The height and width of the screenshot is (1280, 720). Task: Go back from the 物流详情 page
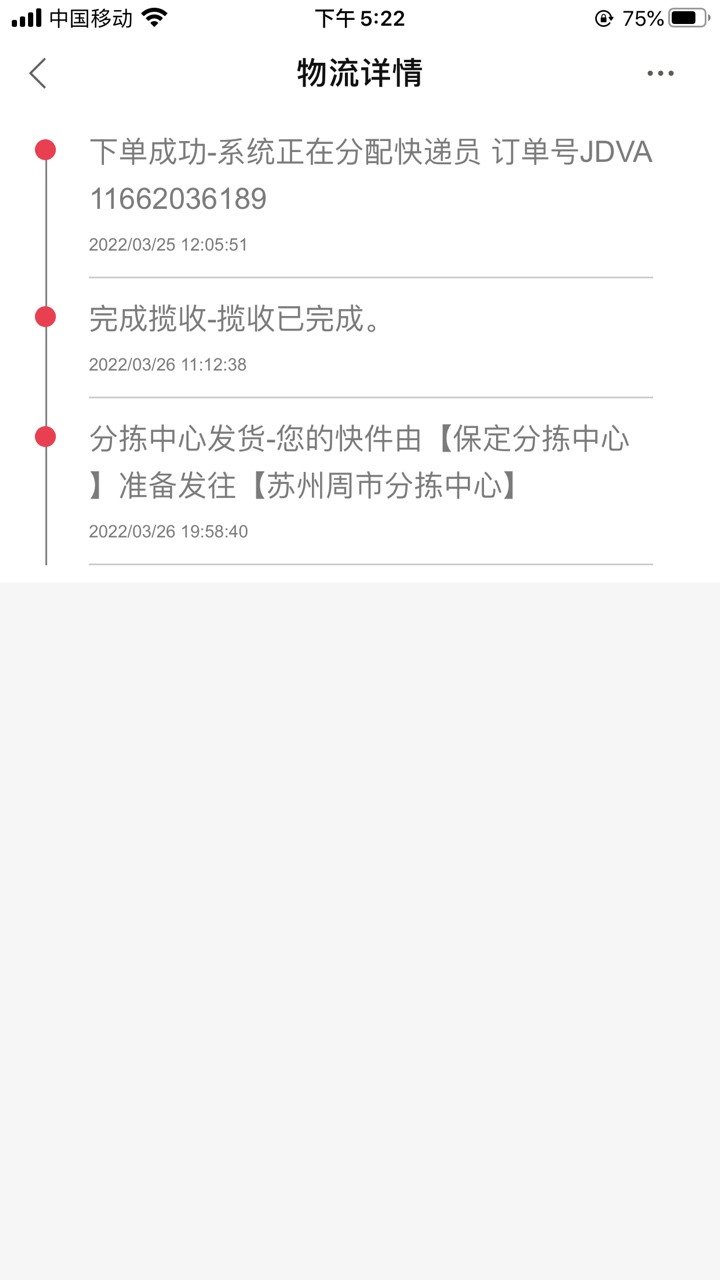(x=38, y=73)
